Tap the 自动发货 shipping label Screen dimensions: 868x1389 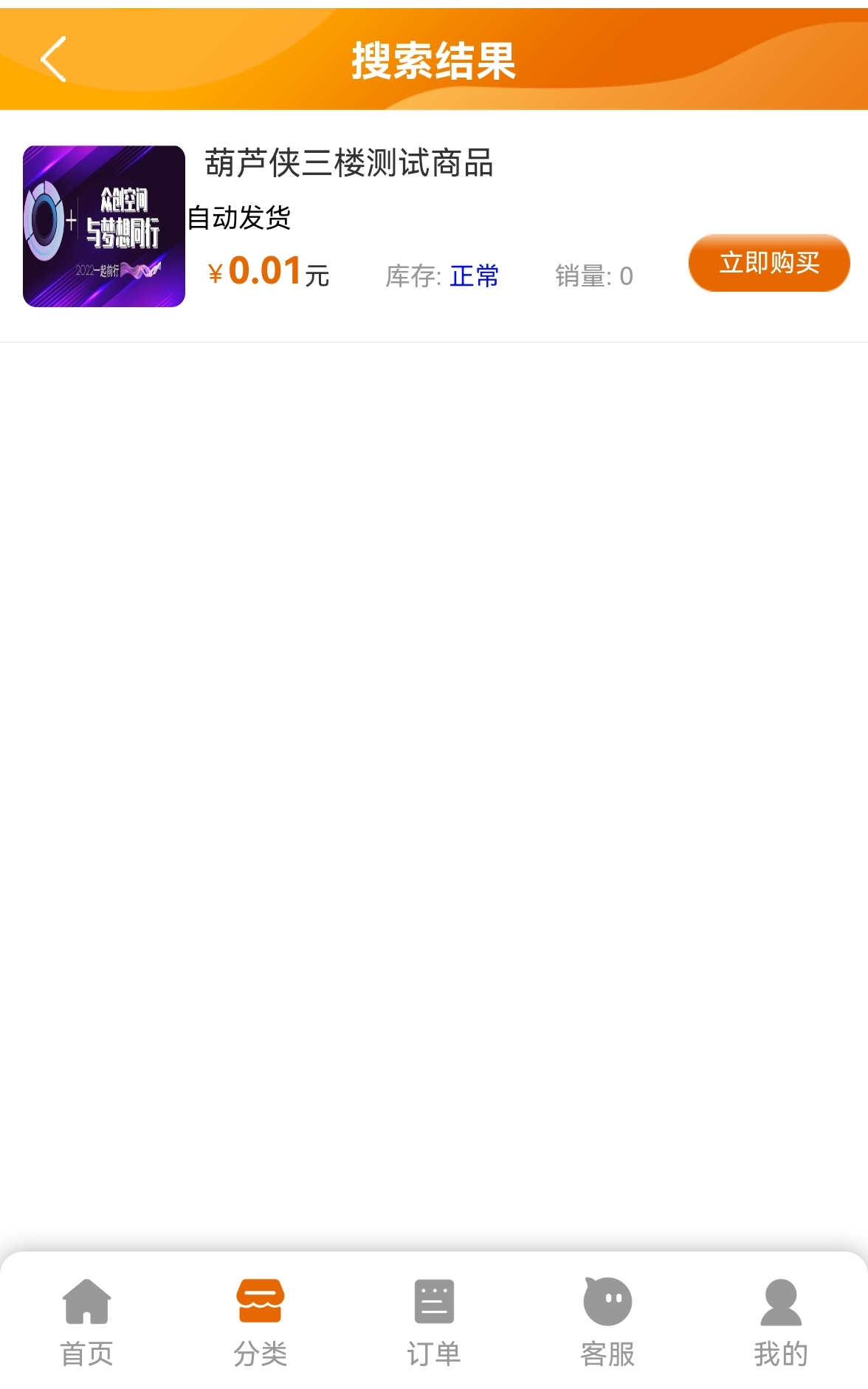point(241,217)
